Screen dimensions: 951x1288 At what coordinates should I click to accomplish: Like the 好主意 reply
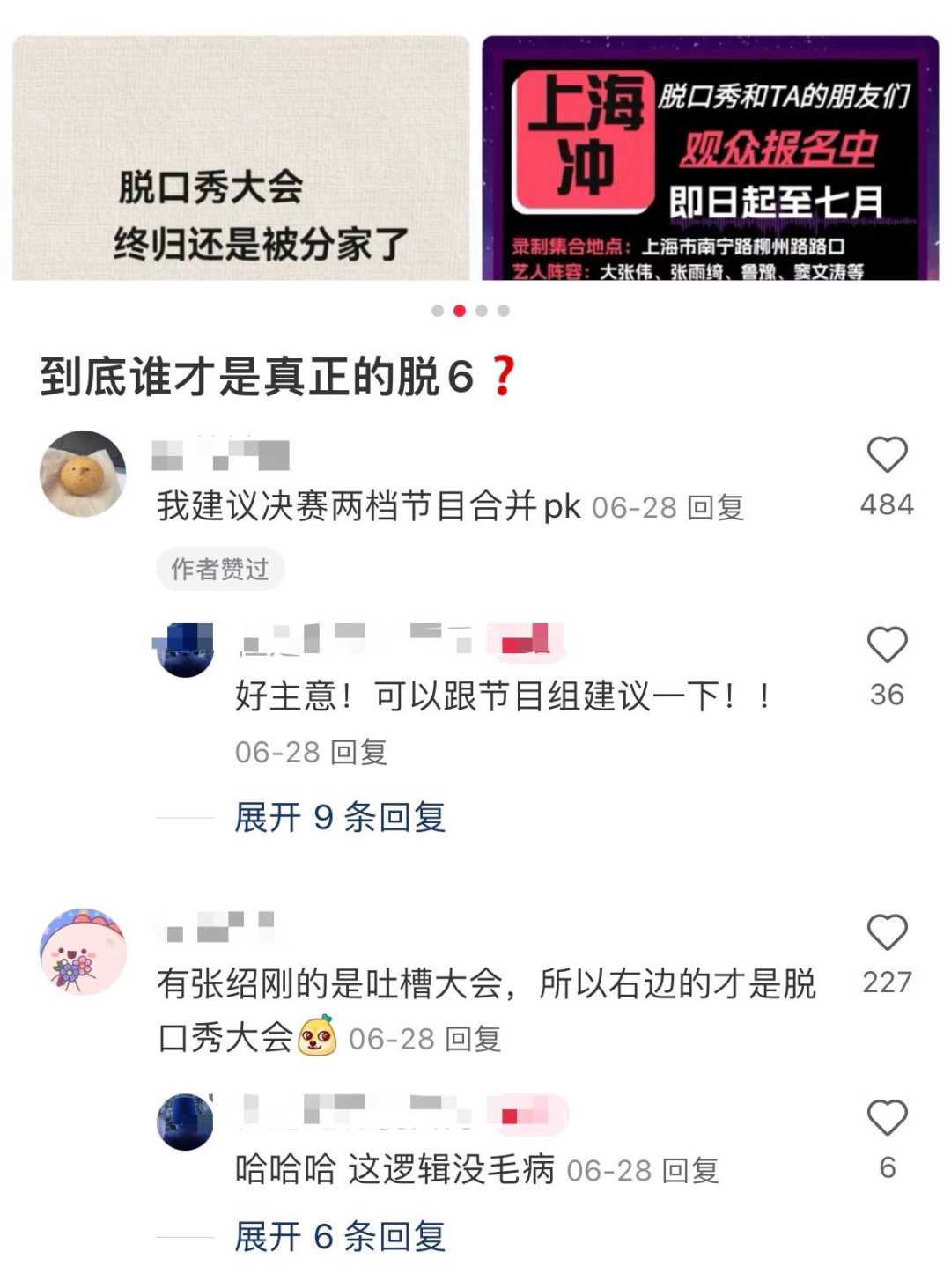pyautogui.click(x=886, y=645)
